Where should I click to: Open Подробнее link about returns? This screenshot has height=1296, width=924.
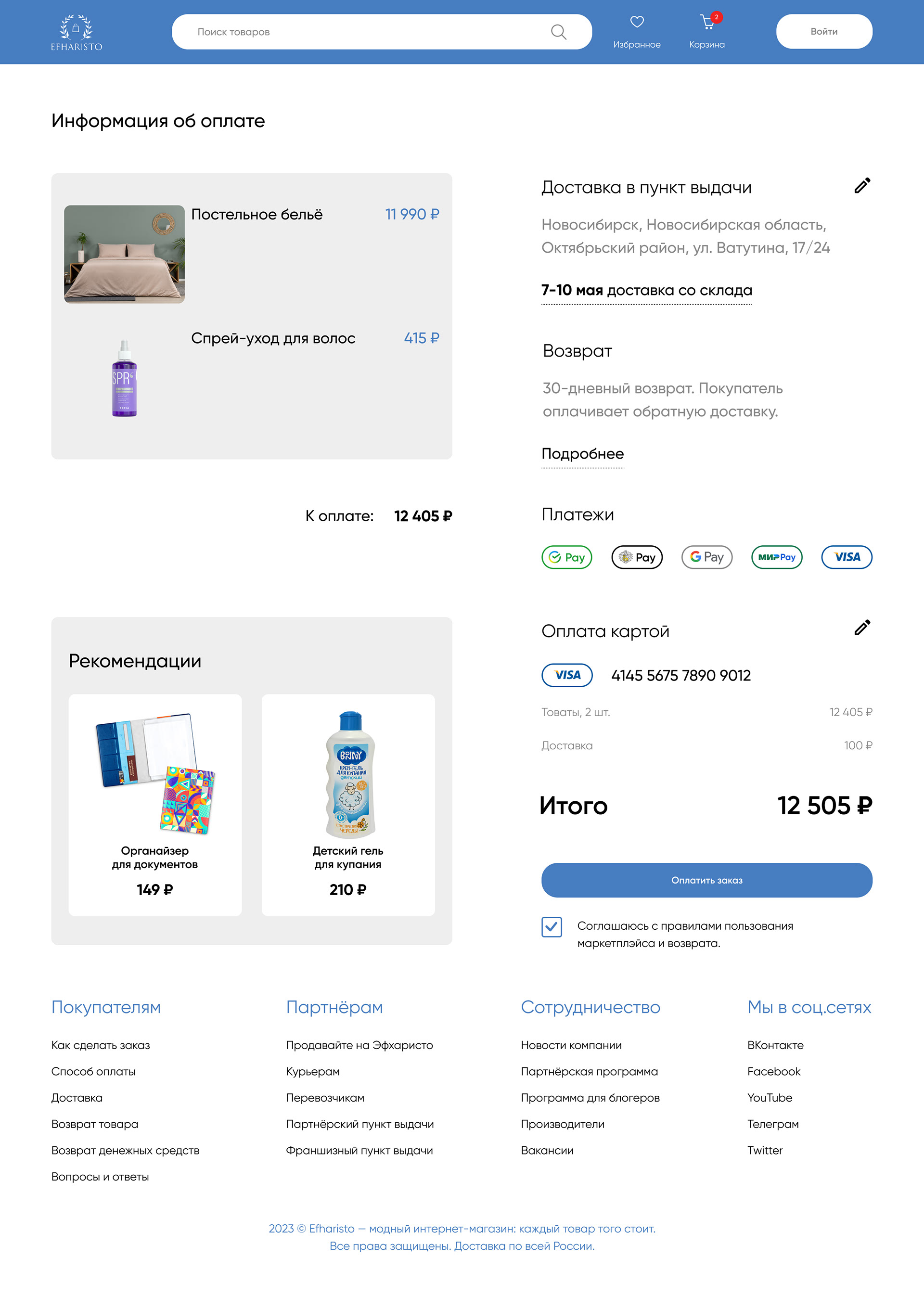582,454
